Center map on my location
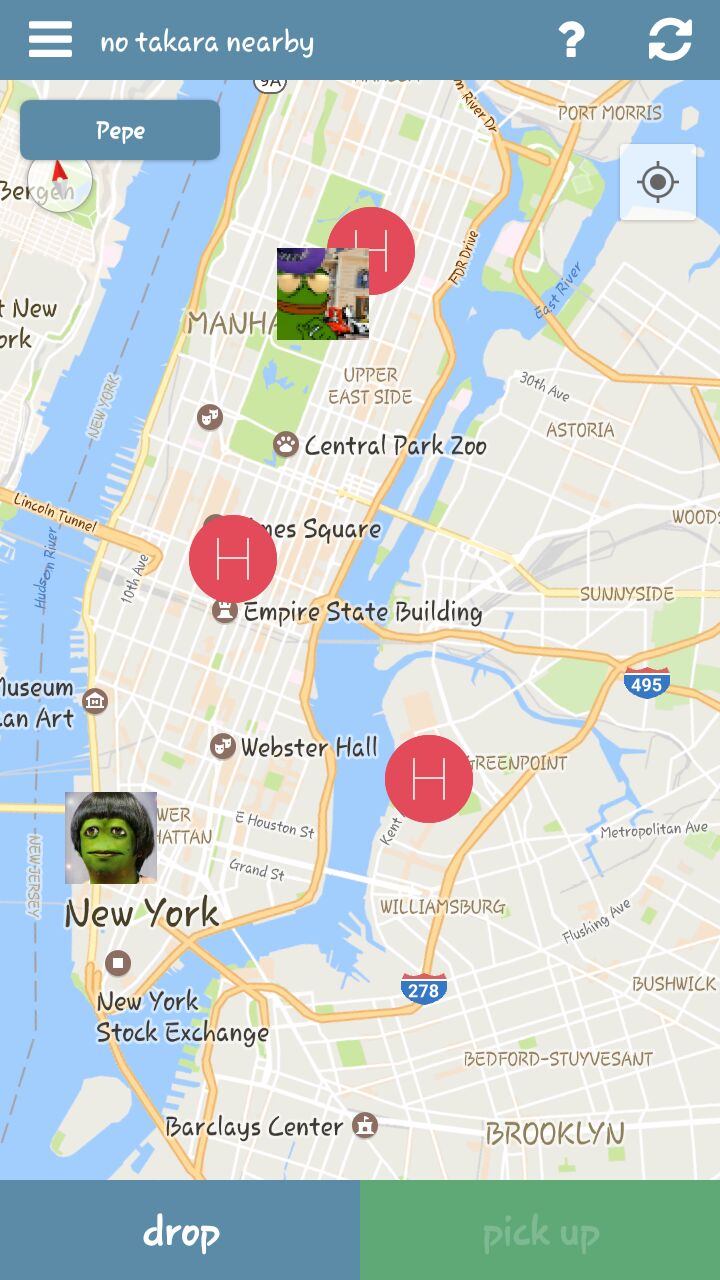 [x=658, y=182]
